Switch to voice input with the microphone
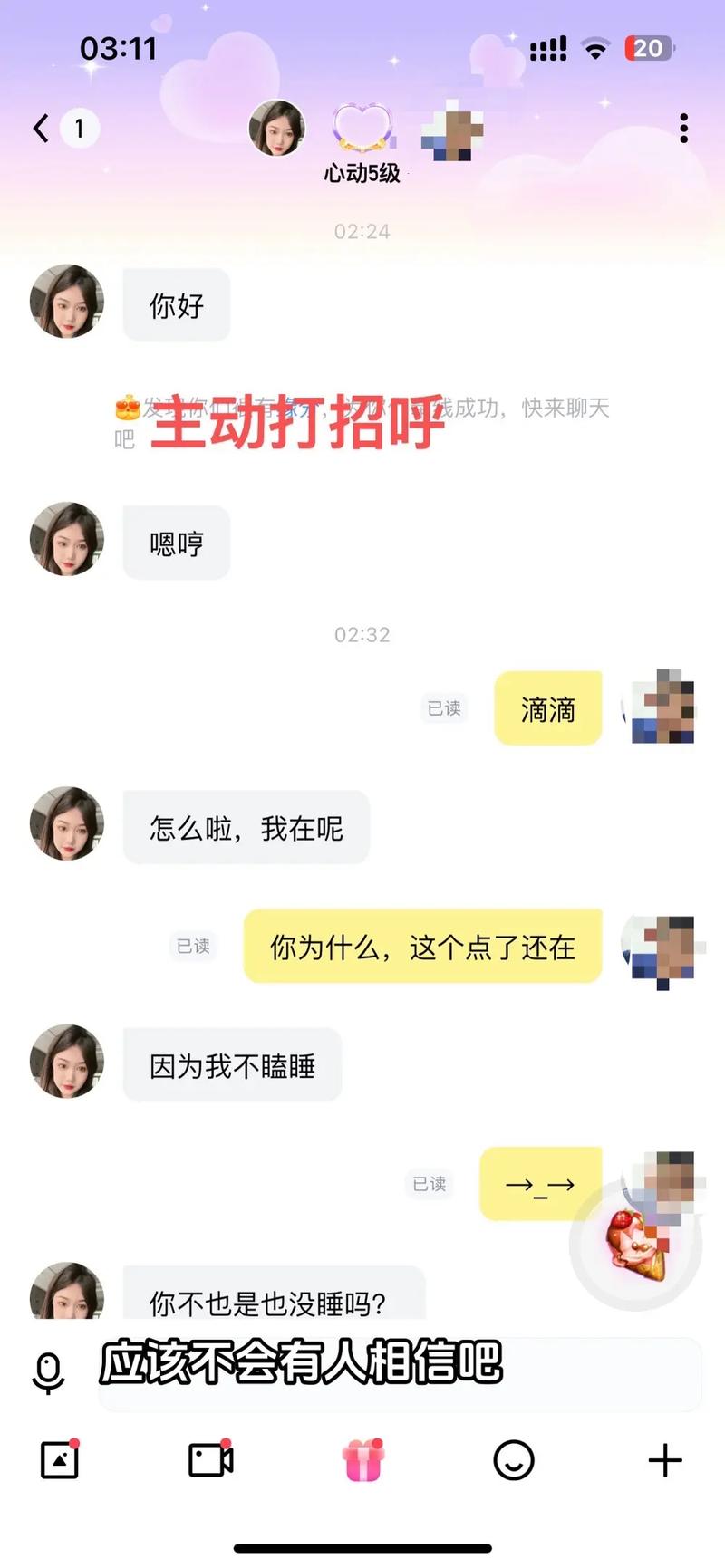This screenshot has height=1568, width=725. coord(48,1372)
